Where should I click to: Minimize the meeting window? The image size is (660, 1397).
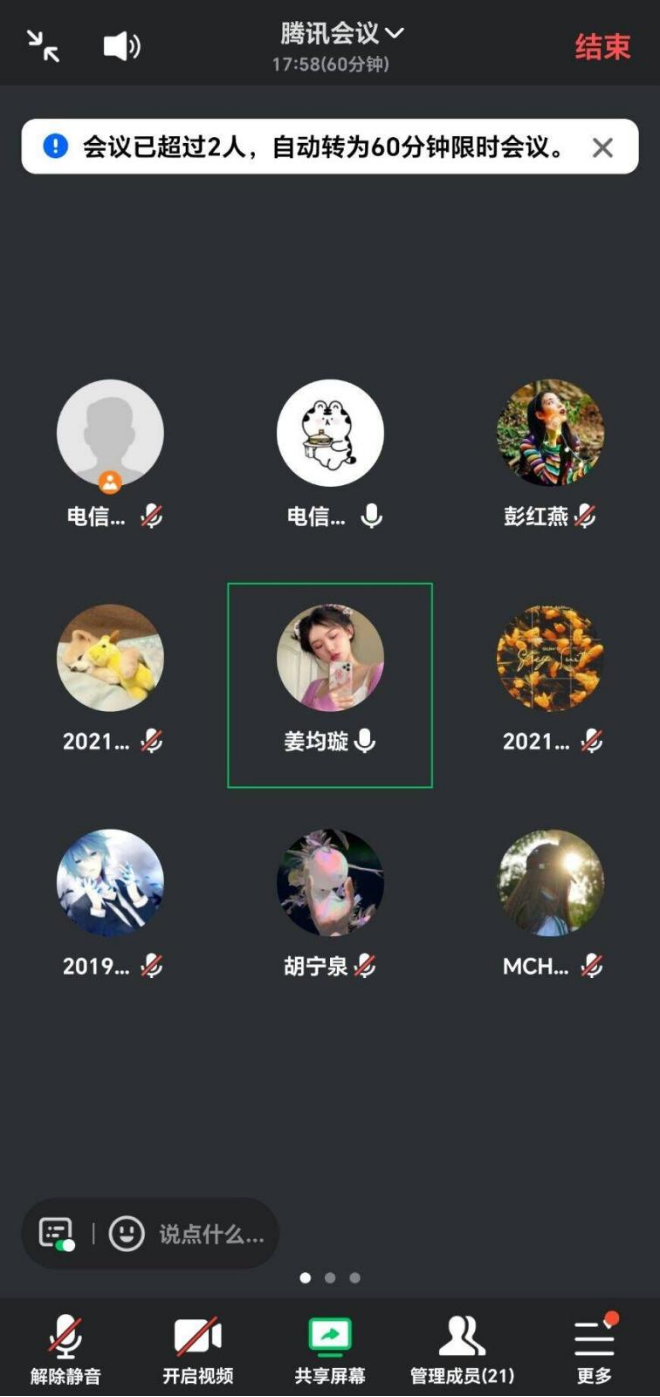coord(43,46)
